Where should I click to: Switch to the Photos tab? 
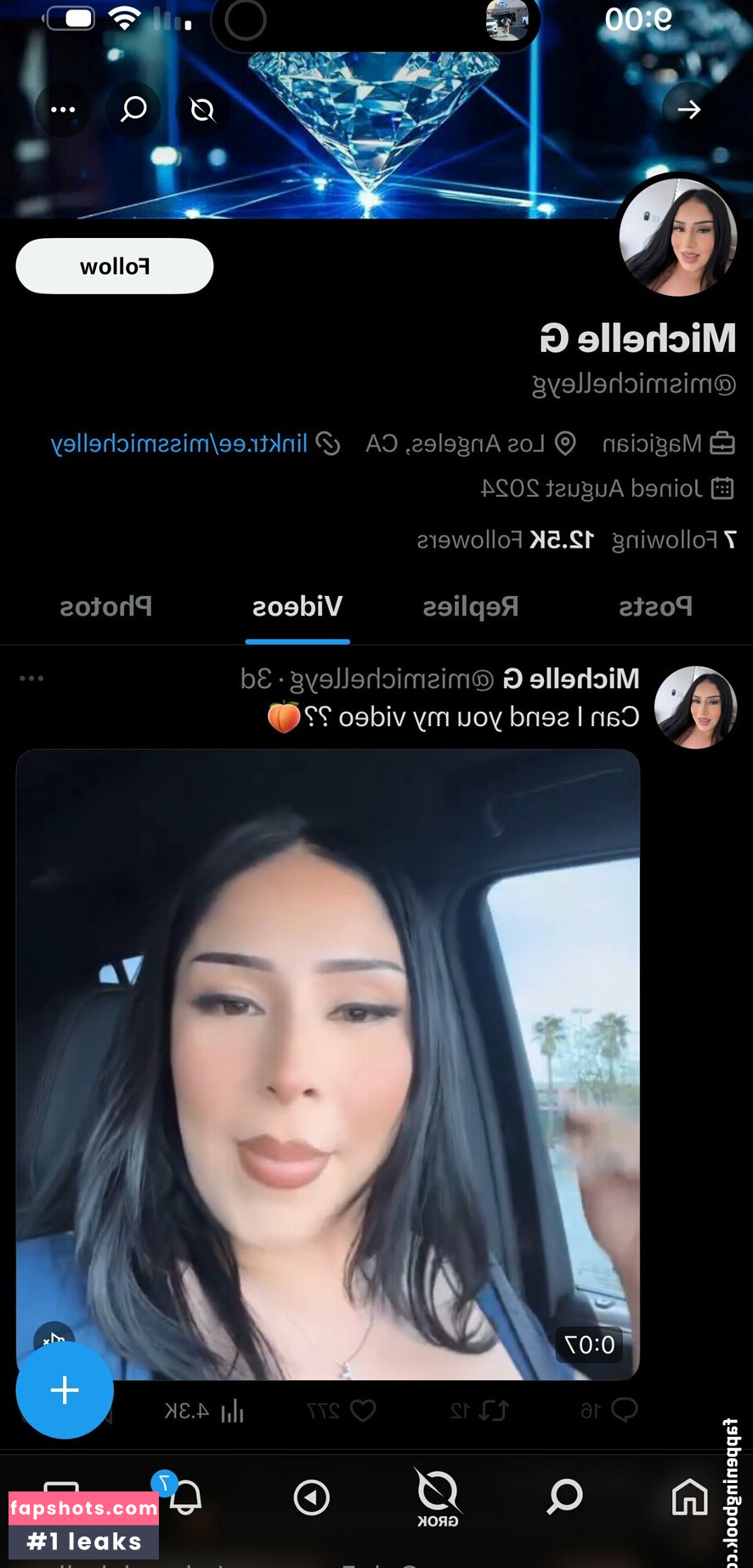[106, 607]
